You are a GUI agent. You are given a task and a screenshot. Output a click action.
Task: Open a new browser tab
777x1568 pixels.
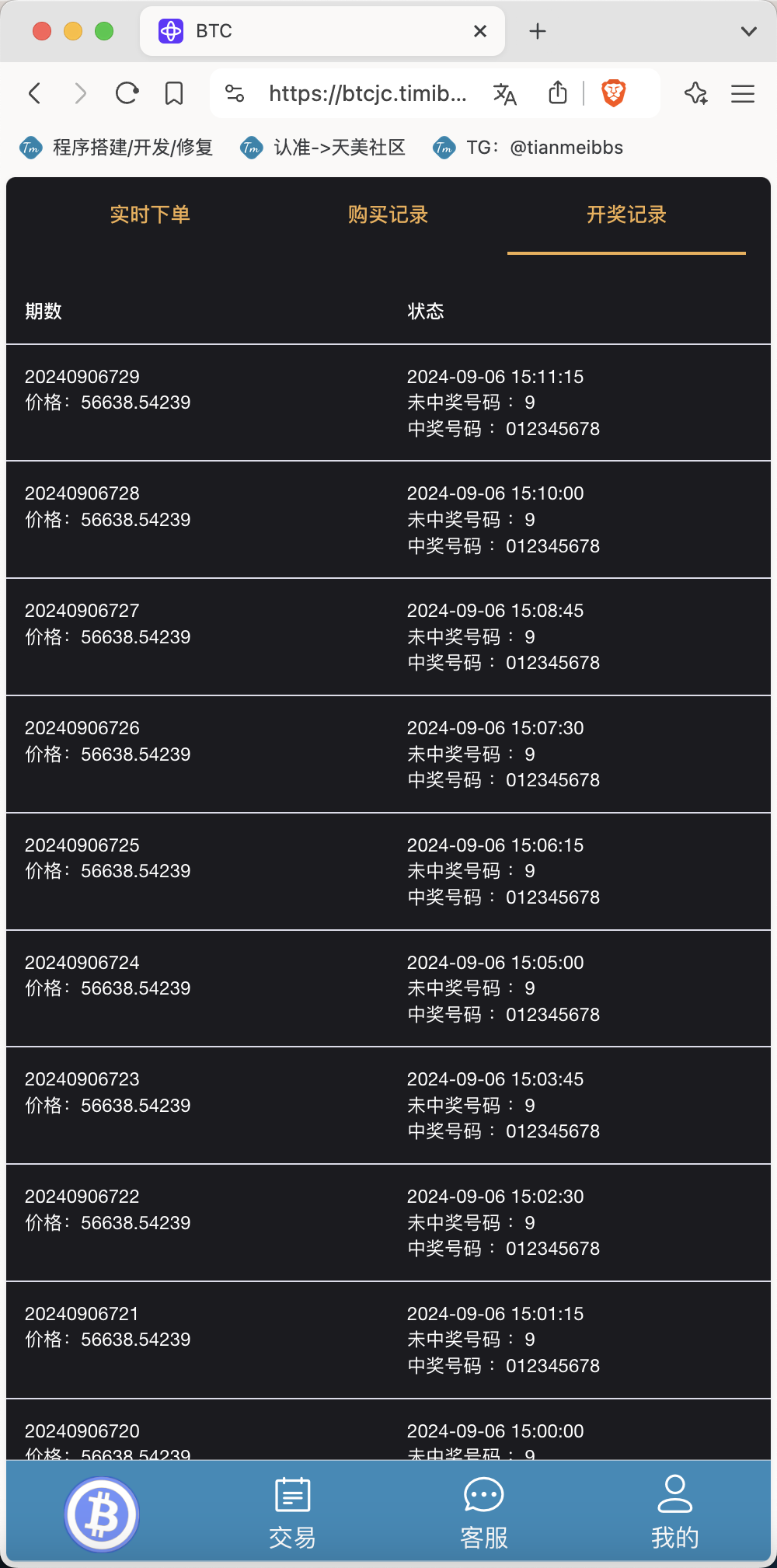click(538, 31)
